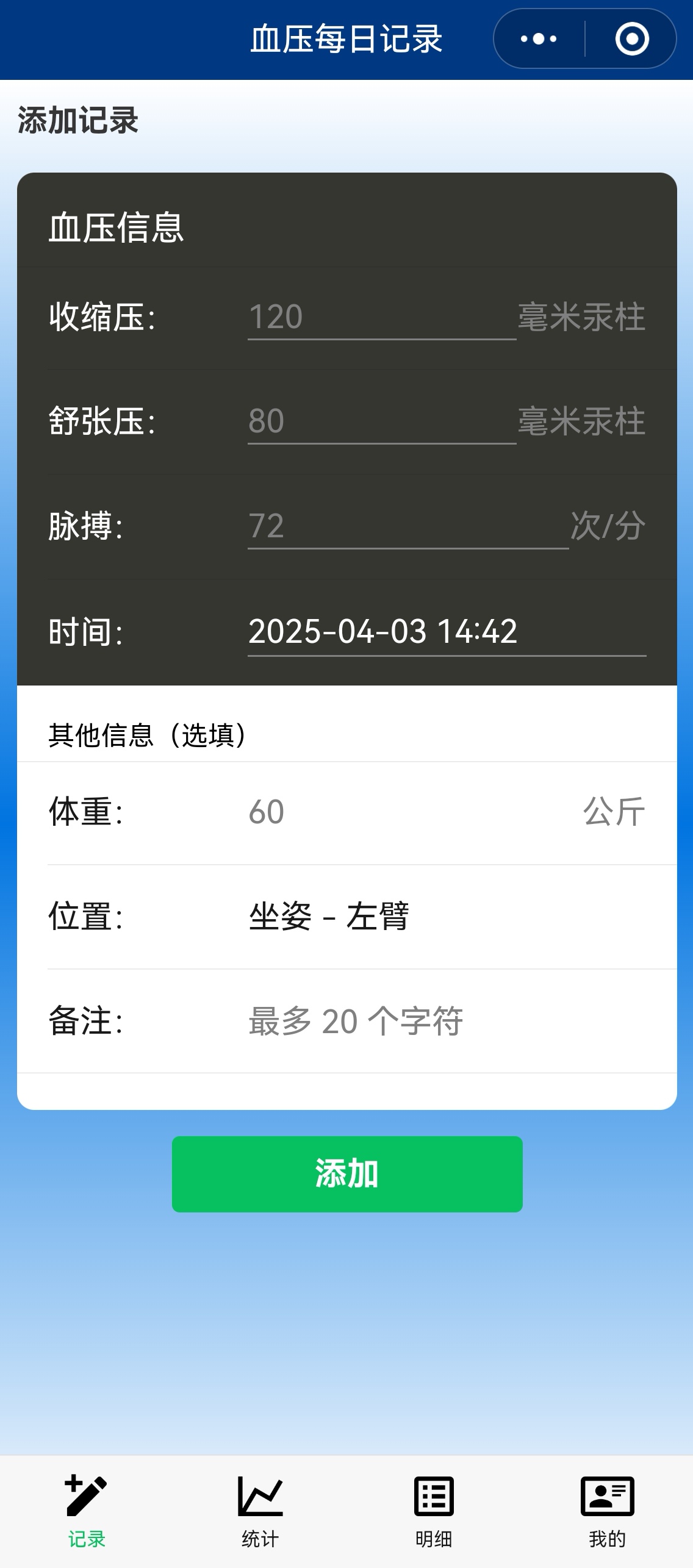Tap the green 添加 button
The image size is (693, 1568).
347,1174
